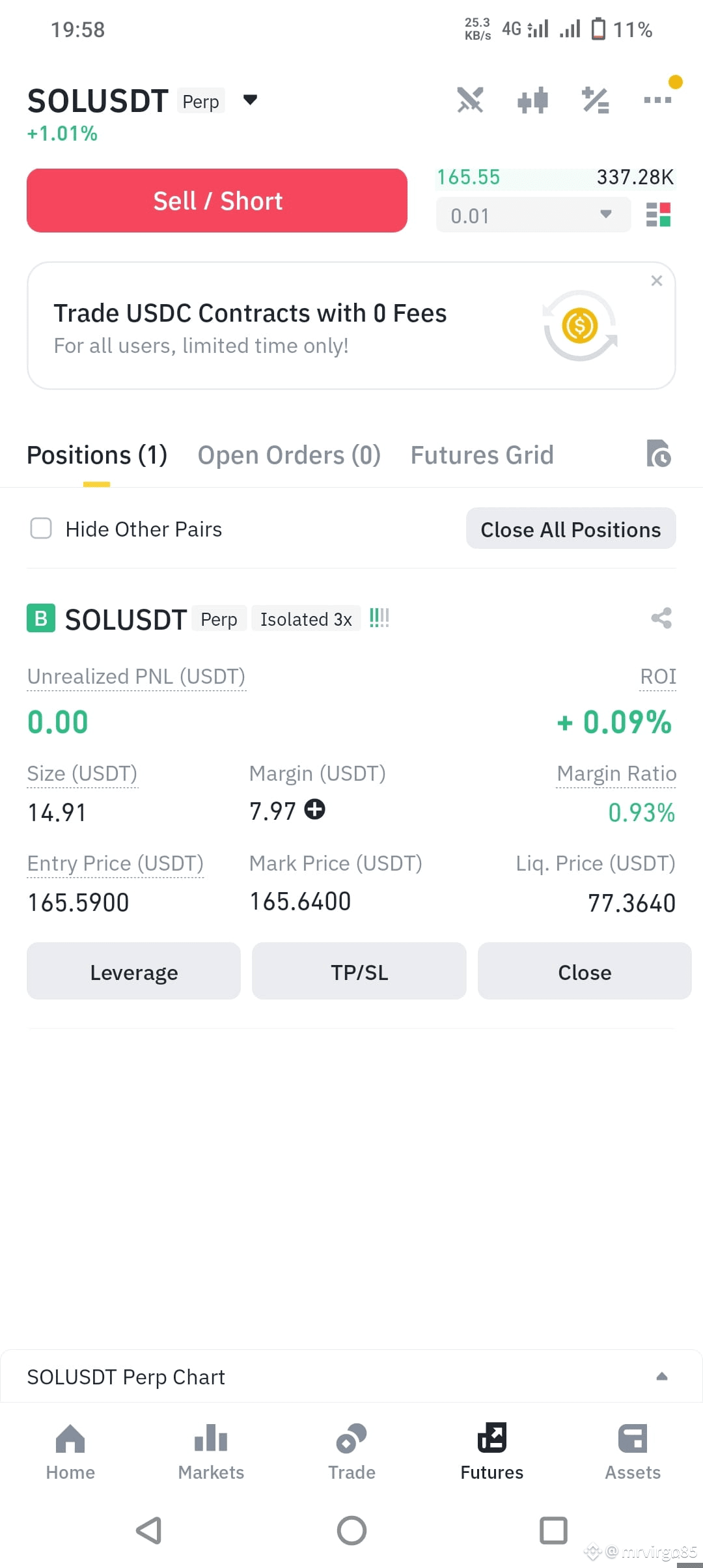
Task: Open the 0.01 tick size dropdown
Action: point(534,215)
